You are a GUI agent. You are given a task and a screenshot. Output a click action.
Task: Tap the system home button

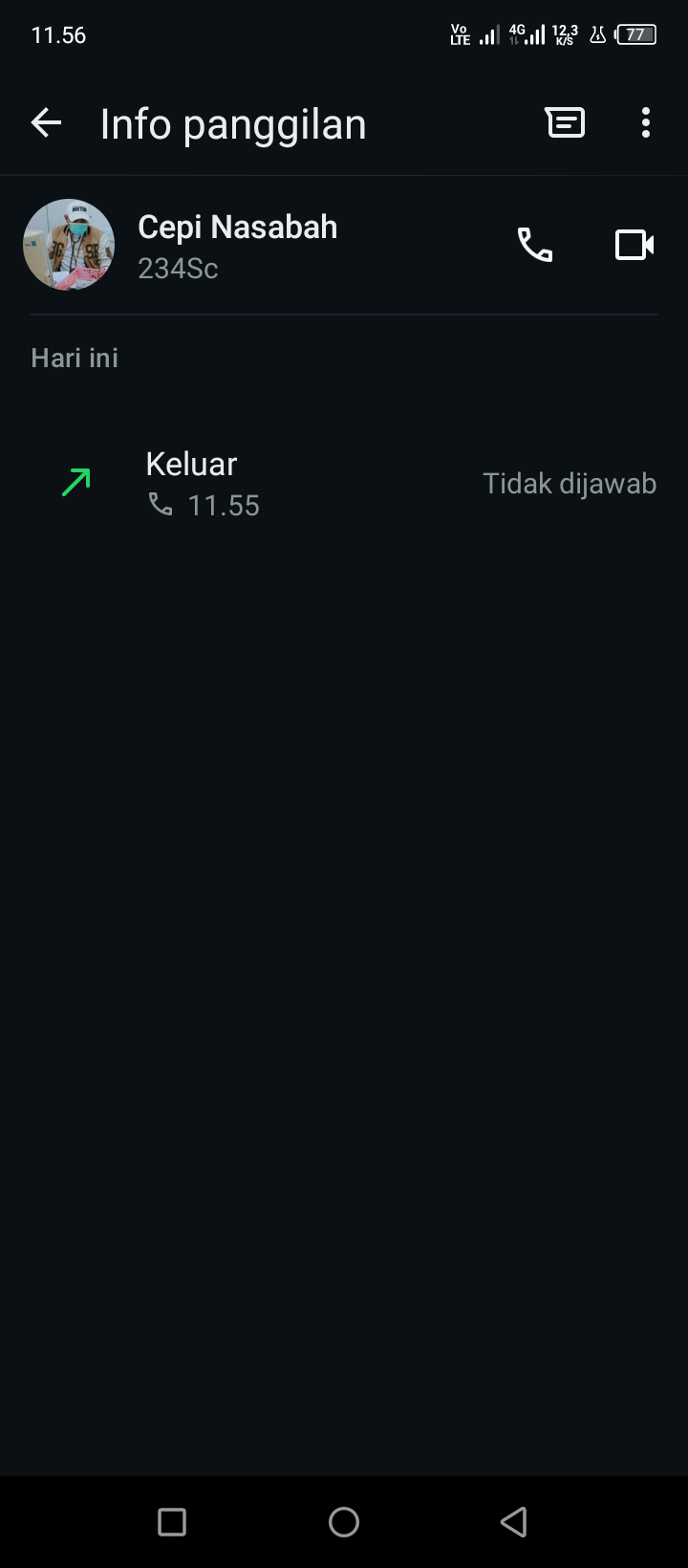point(344,1522)
